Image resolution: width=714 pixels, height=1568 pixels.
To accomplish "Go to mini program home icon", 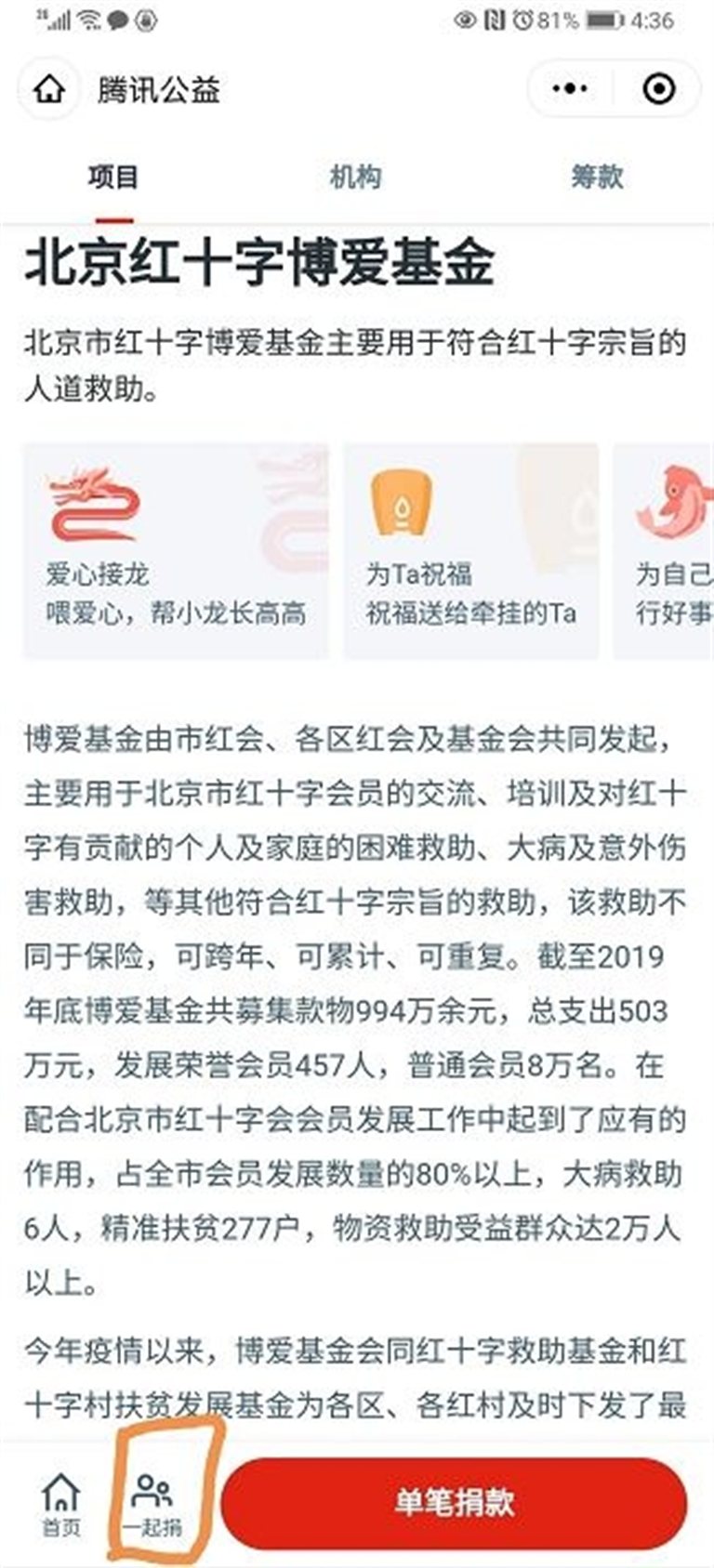I will click(x=49, y=90).
